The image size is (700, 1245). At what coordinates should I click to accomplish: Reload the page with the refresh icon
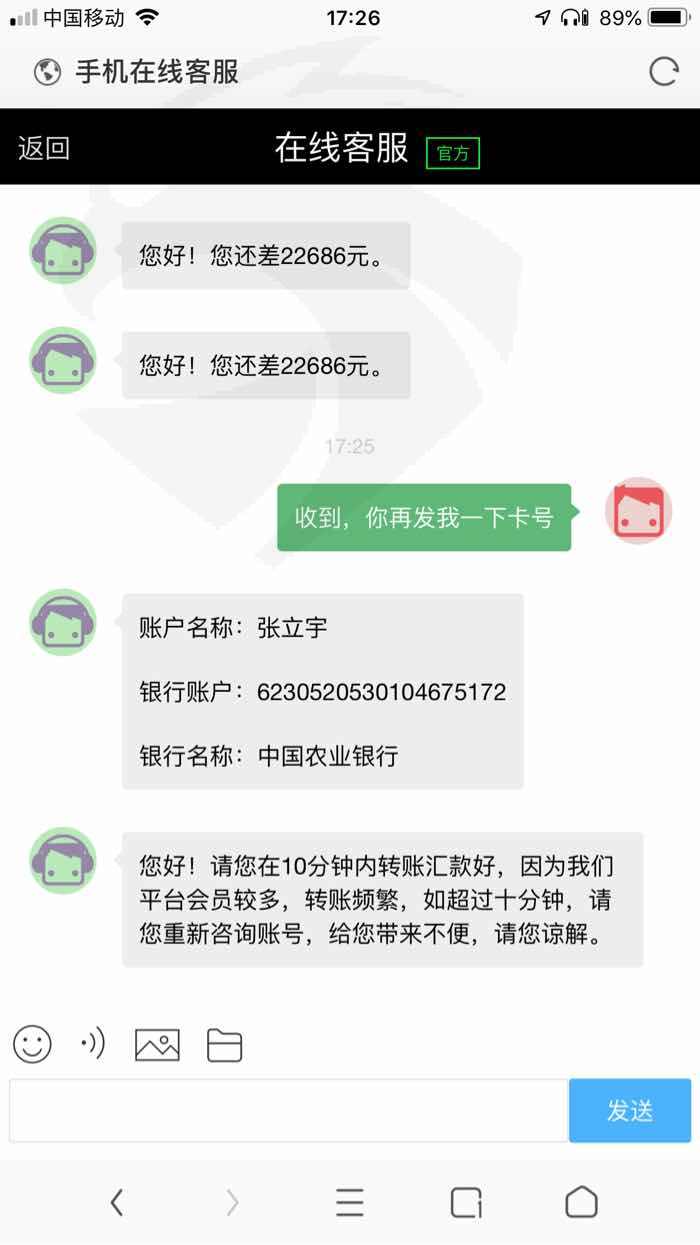[663, 72]
